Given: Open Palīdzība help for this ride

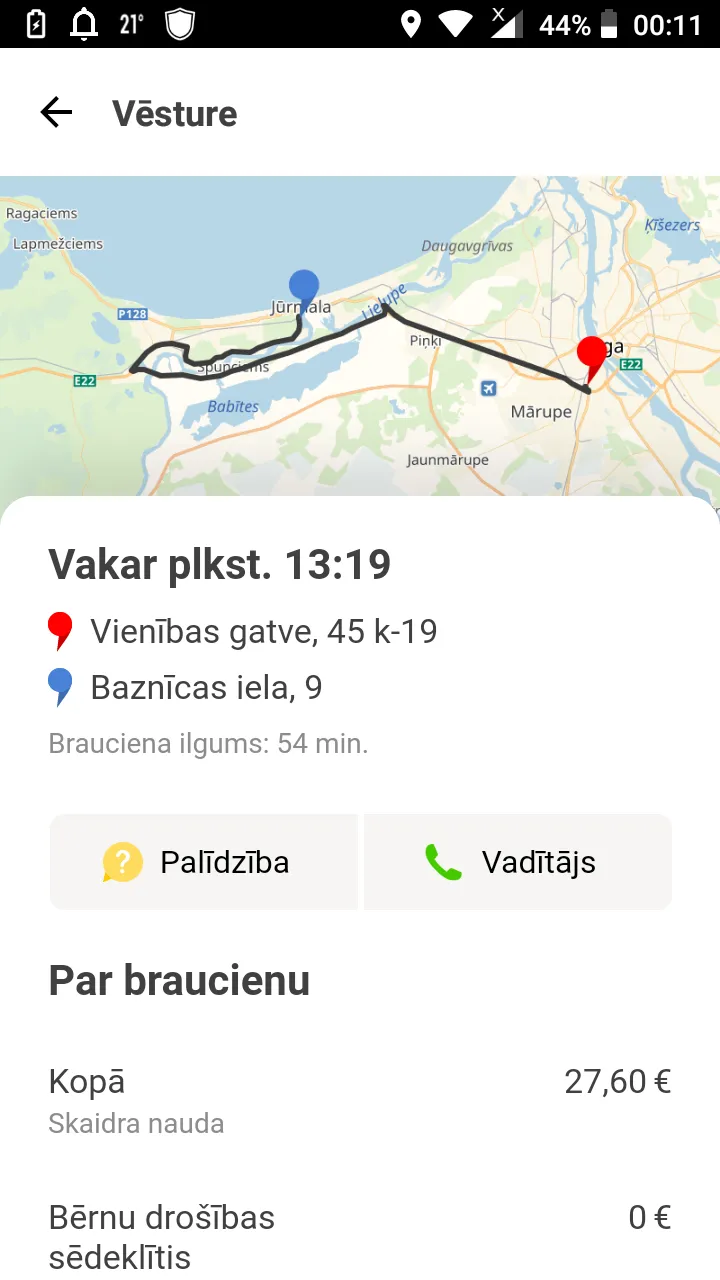Looking at the screenshot, I should [x=203, y=862].
